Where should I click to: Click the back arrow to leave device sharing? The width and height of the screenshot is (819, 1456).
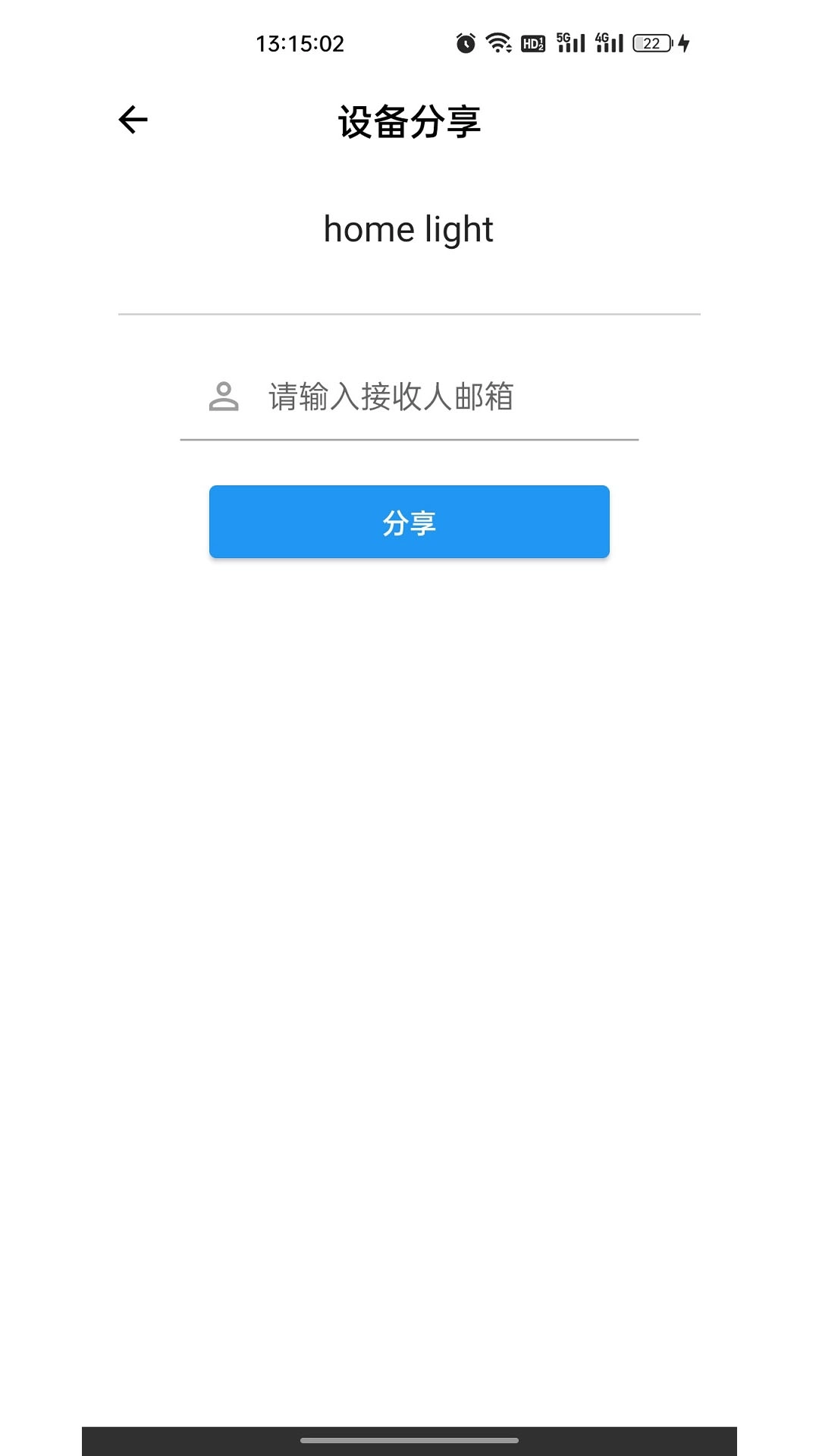tap(132, 119)
